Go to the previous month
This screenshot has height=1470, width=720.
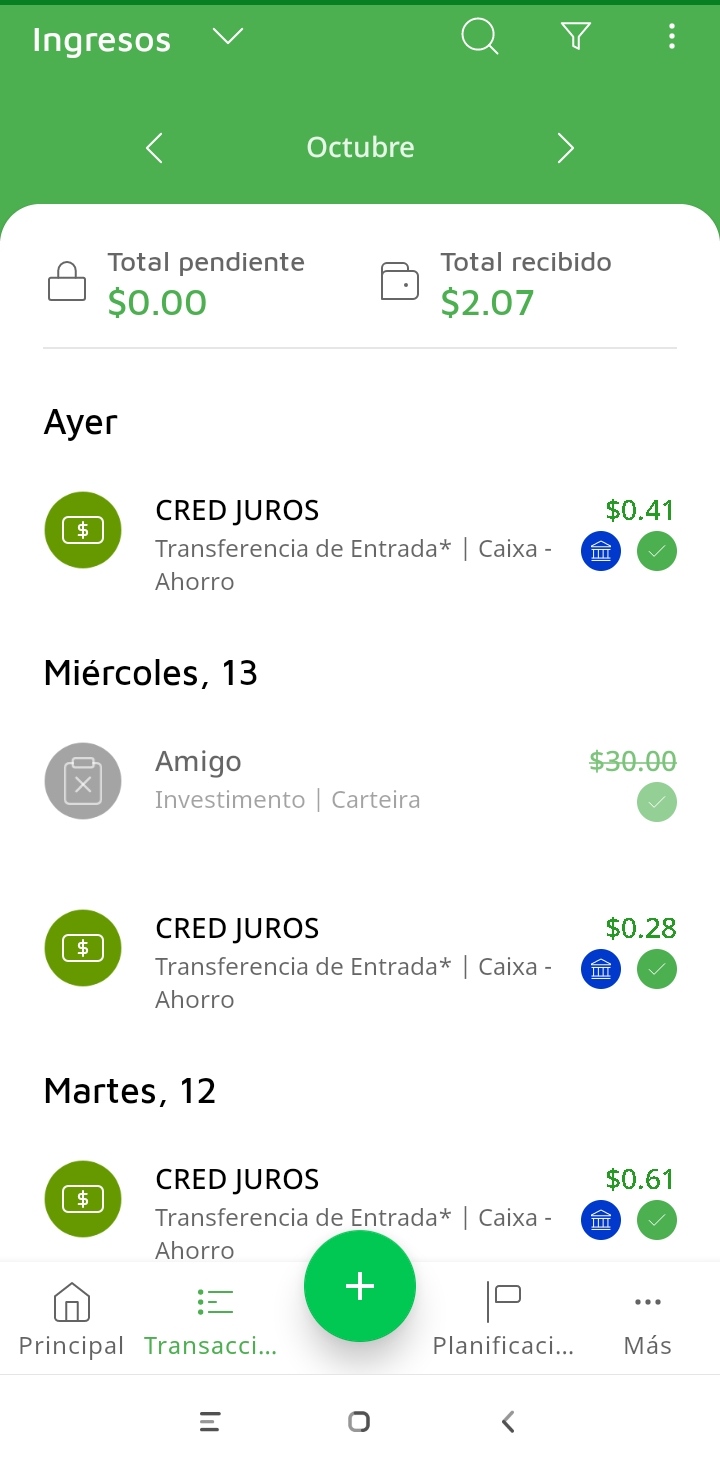[x=154, y=148]
